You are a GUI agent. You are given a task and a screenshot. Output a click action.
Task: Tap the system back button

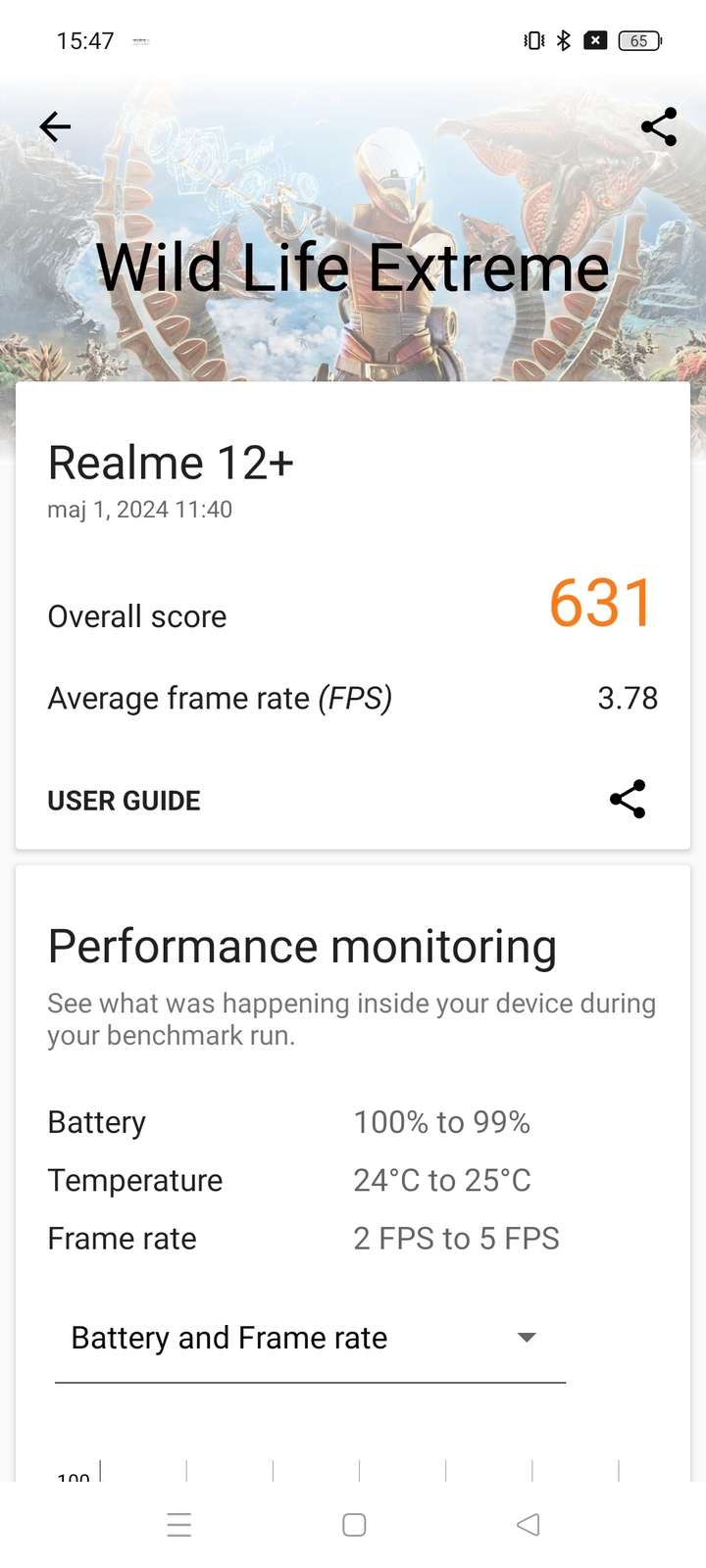tap(528, 1525)
